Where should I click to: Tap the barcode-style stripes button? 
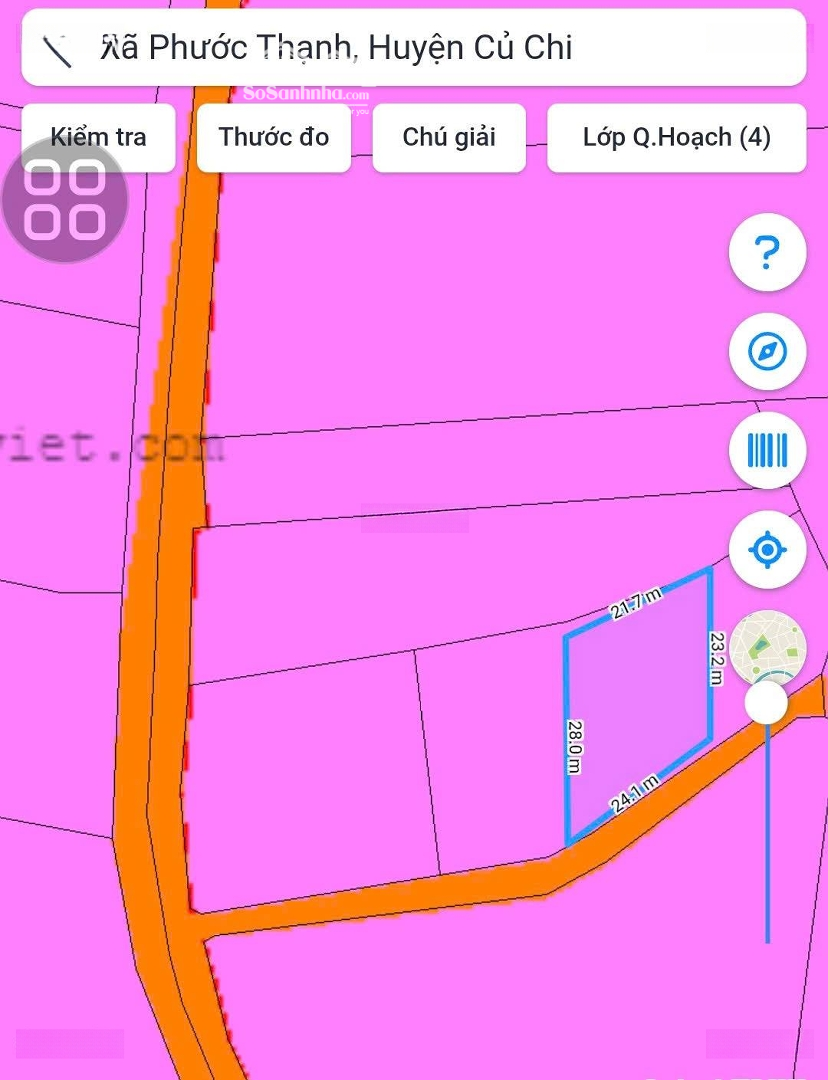click(767, 451)
